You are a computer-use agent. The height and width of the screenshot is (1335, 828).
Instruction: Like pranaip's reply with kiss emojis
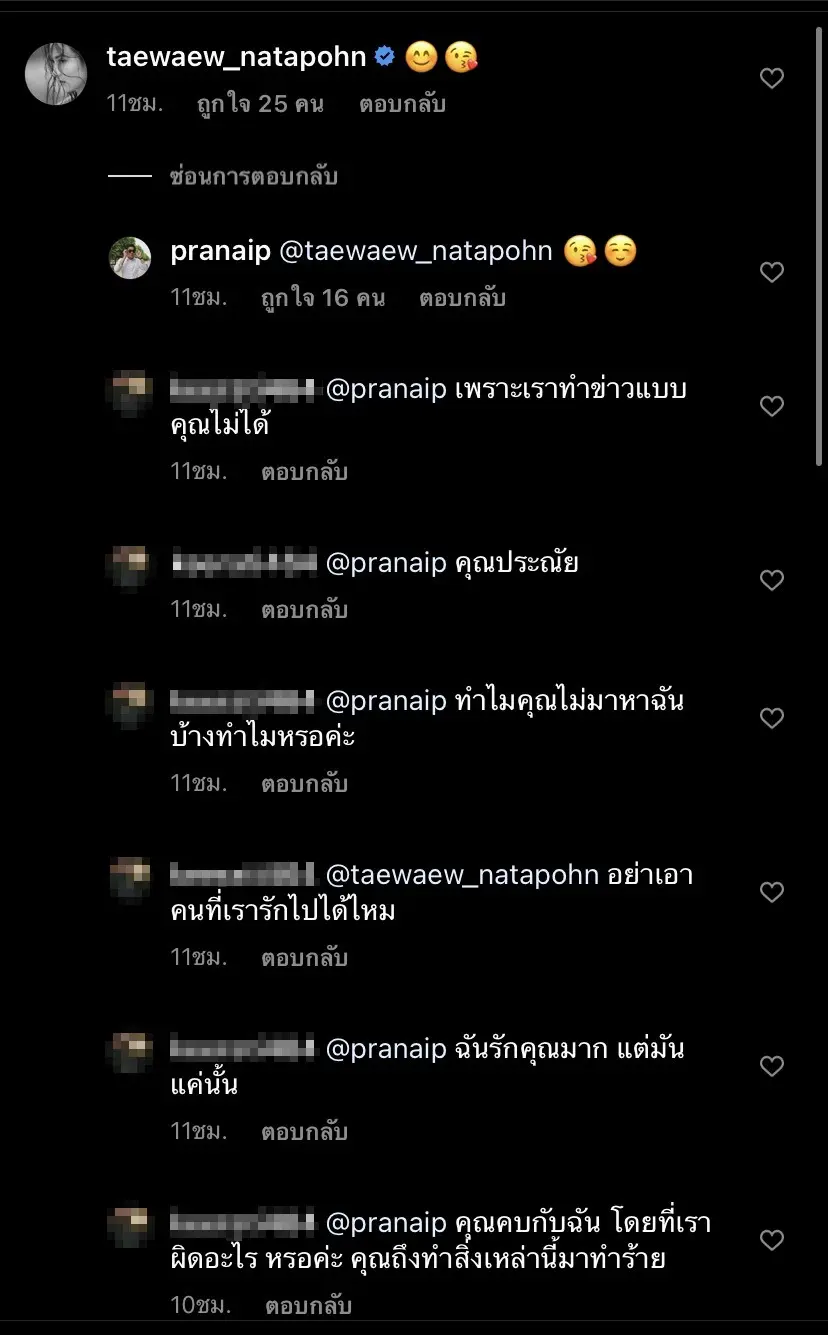771,272
